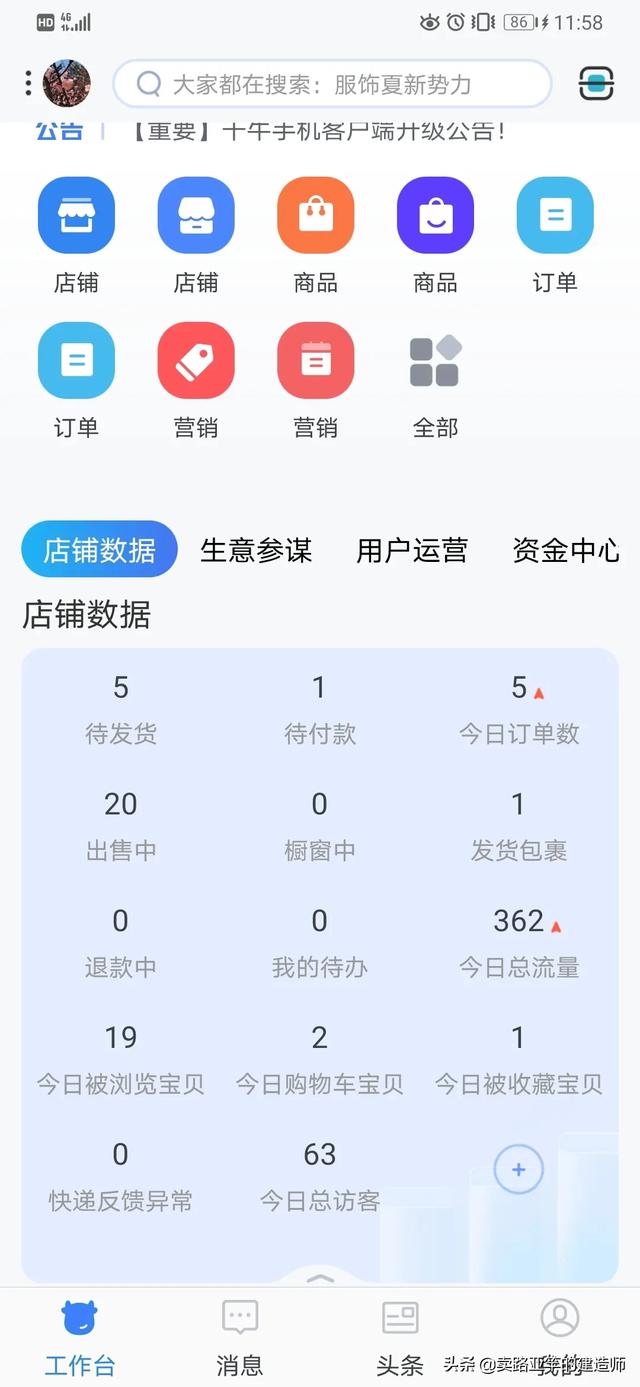Select the 店铺数据 tab
This screenshot has height=1387, width=640.
[x=99, y=549]
